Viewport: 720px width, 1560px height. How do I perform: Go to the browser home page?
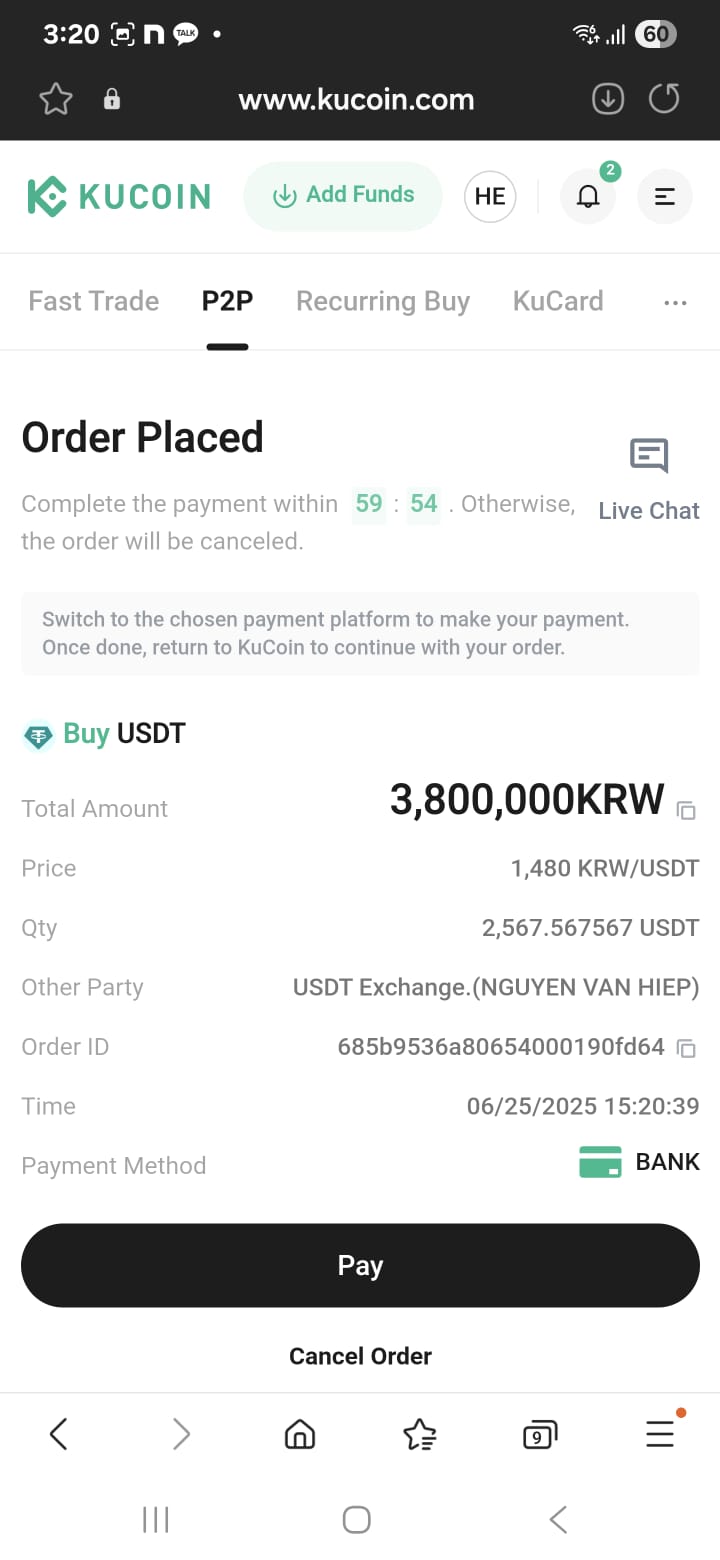click(x=300, y=1435)
